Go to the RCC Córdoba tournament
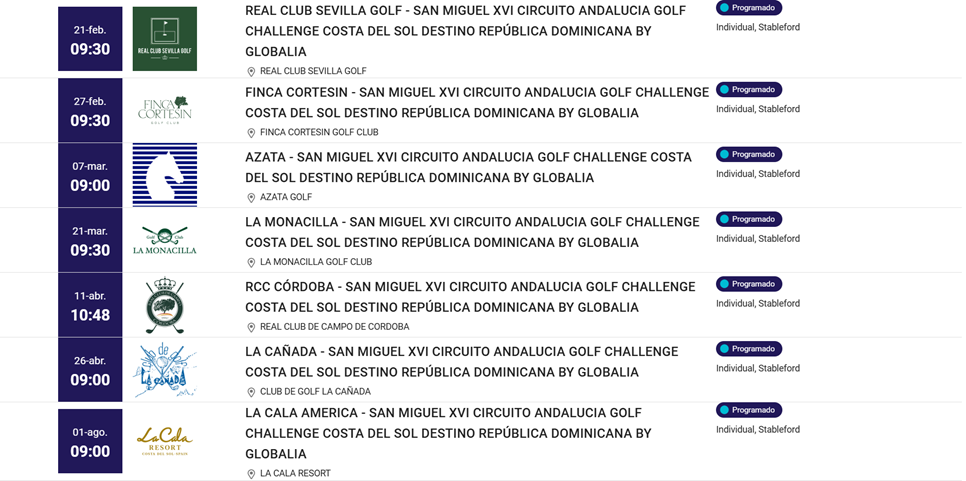 tap(470, 297)
